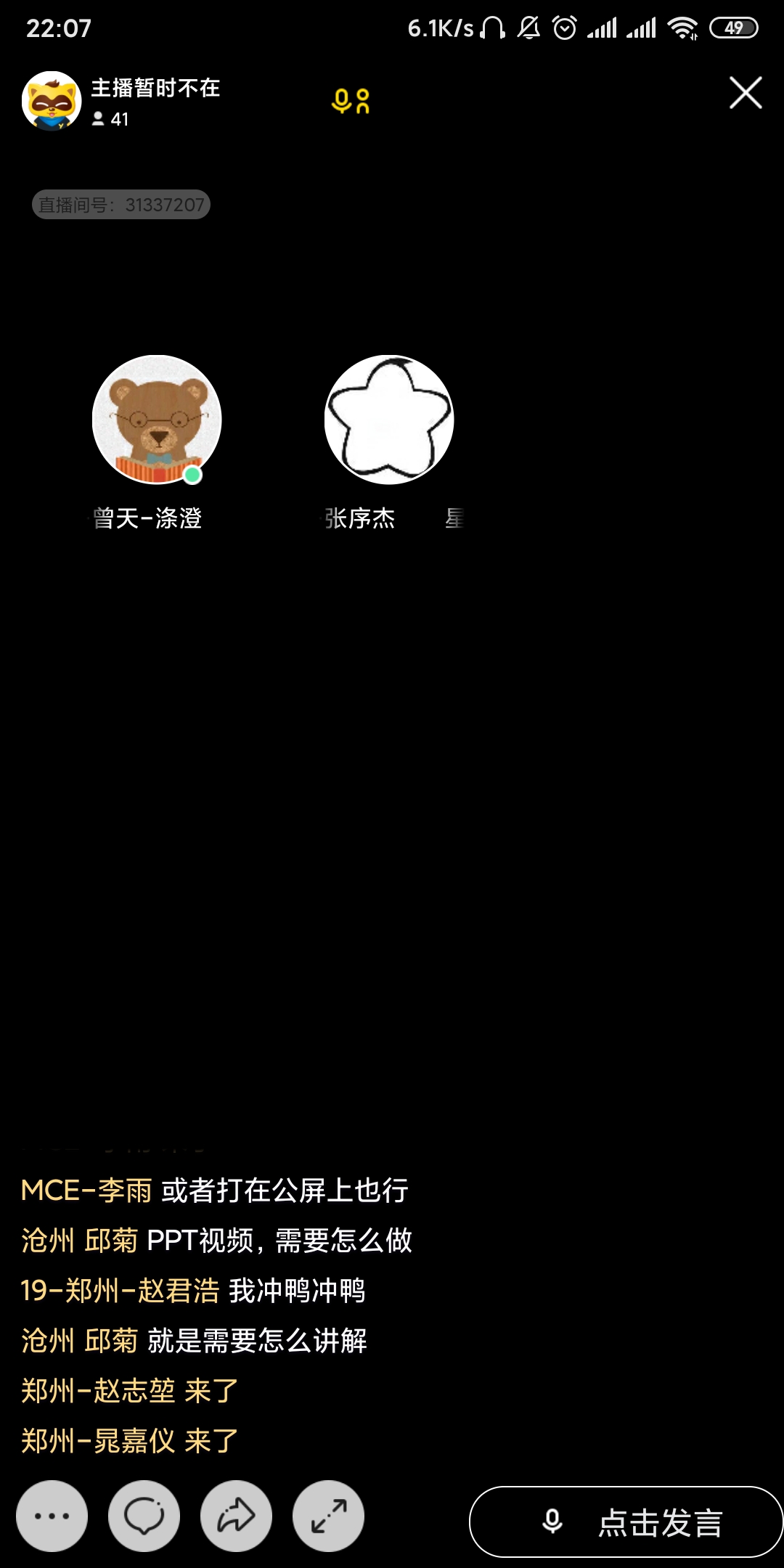Open 张序杰's avatar
The width and height of the screenshot is (784, 1568).
pos(389,420)
